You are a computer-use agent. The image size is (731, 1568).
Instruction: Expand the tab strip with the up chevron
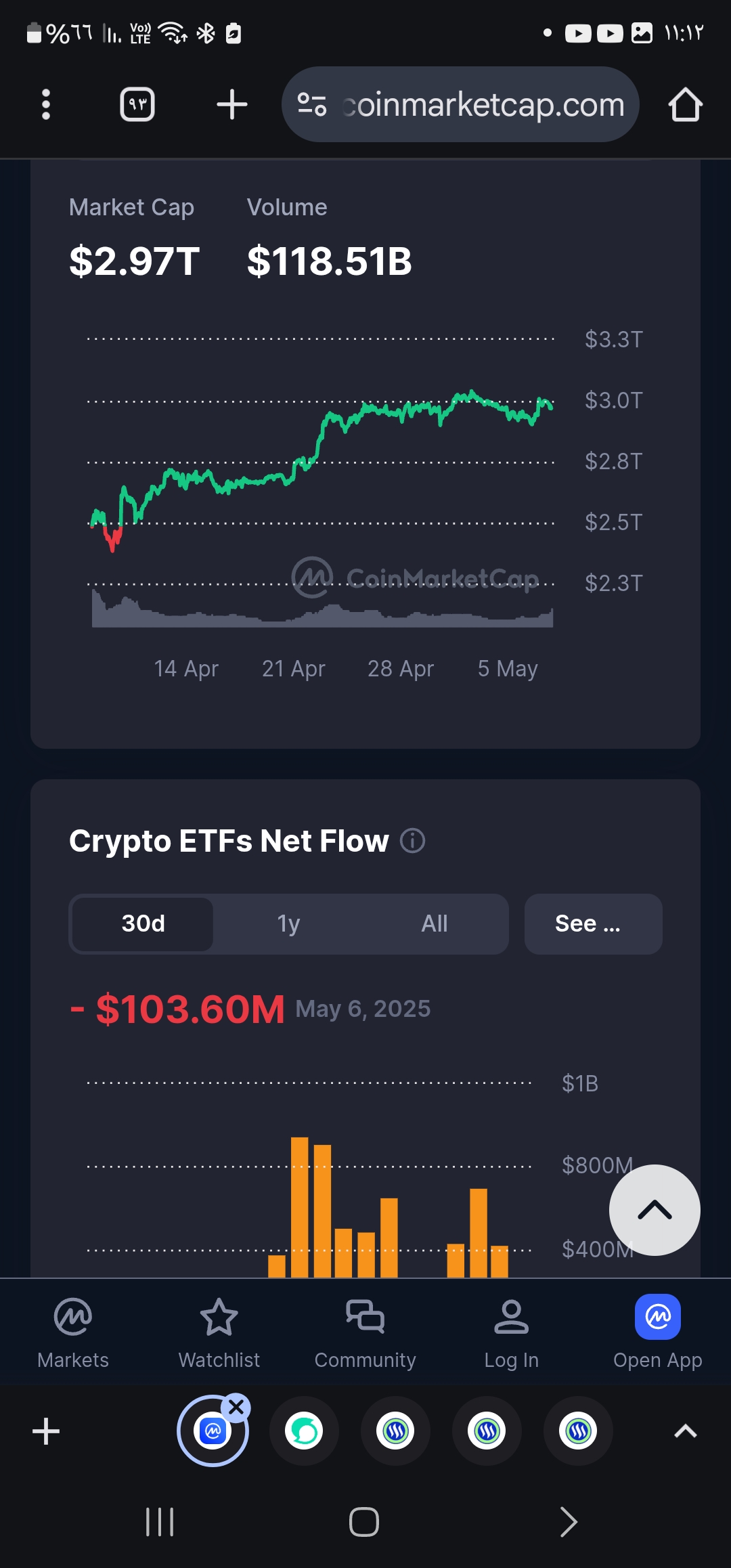point(685,1431)
